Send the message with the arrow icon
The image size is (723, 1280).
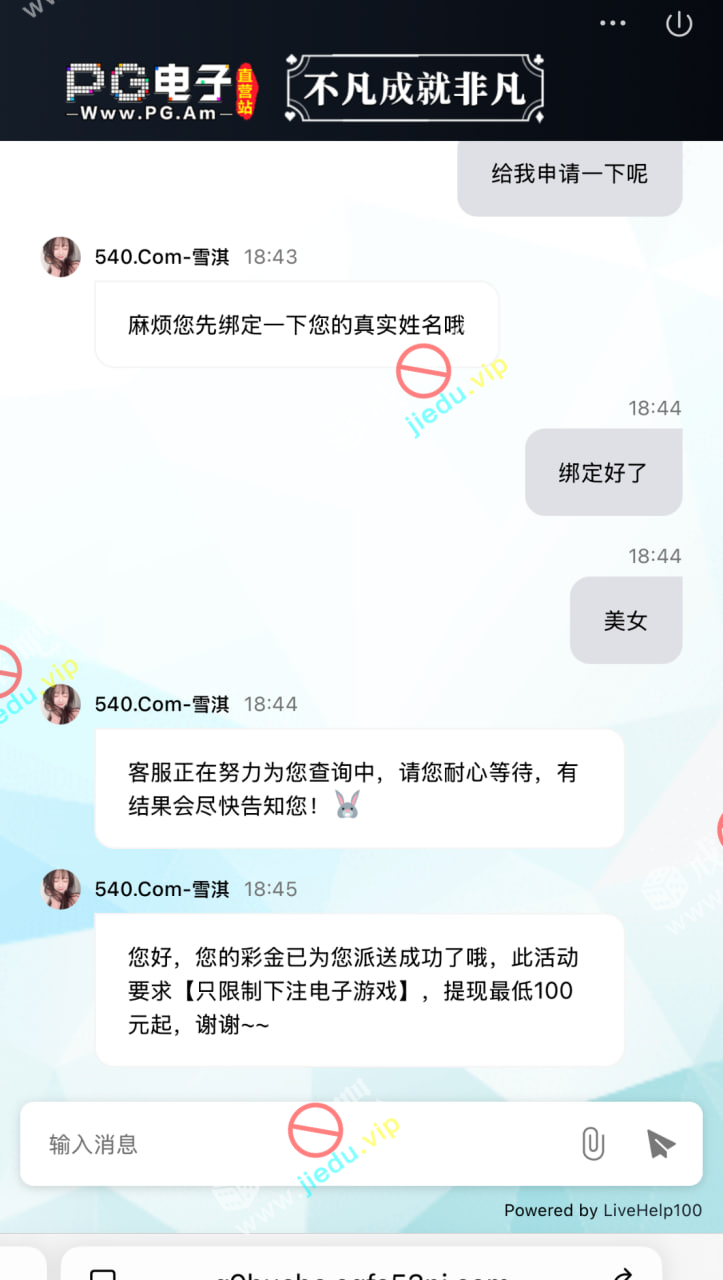660,1143
